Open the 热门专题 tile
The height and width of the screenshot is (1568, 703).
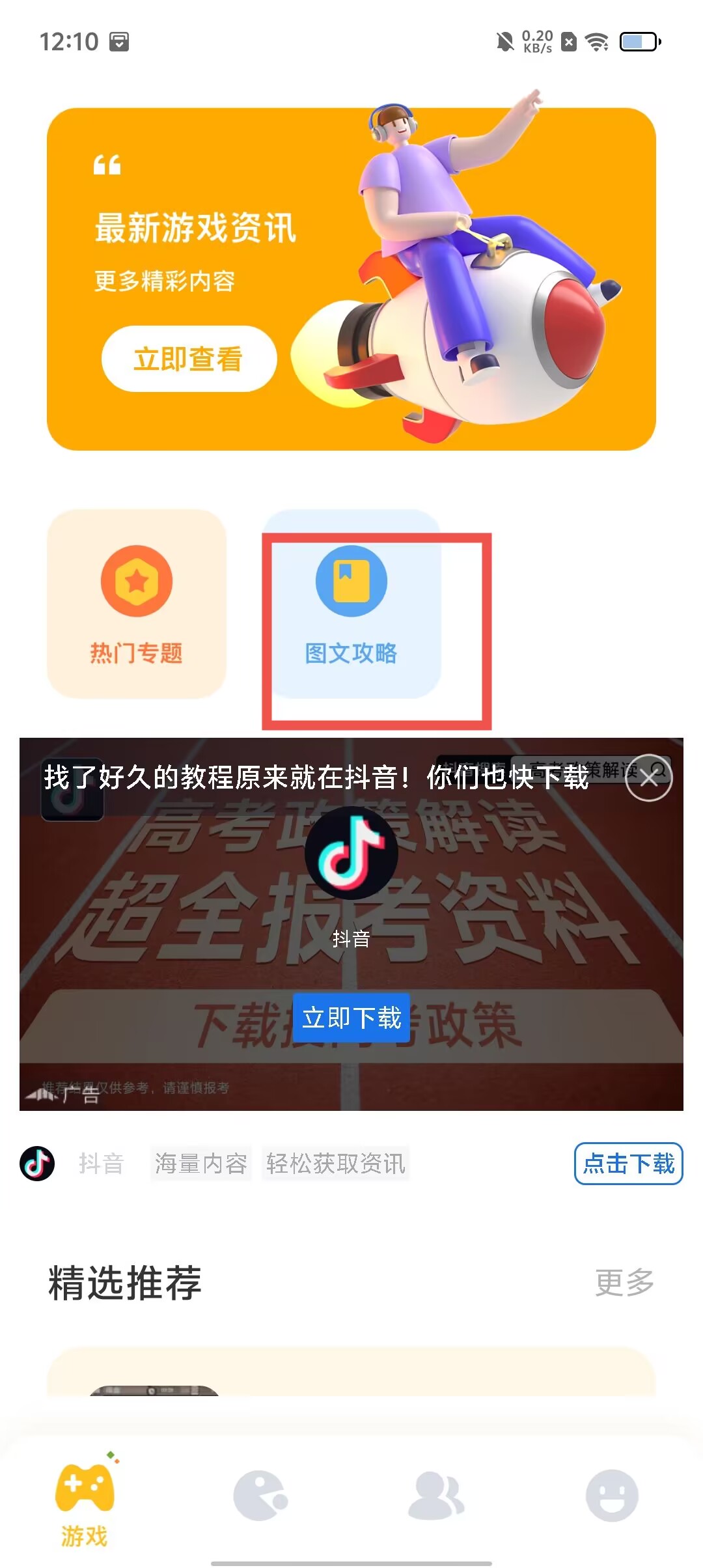pos(137,604)
